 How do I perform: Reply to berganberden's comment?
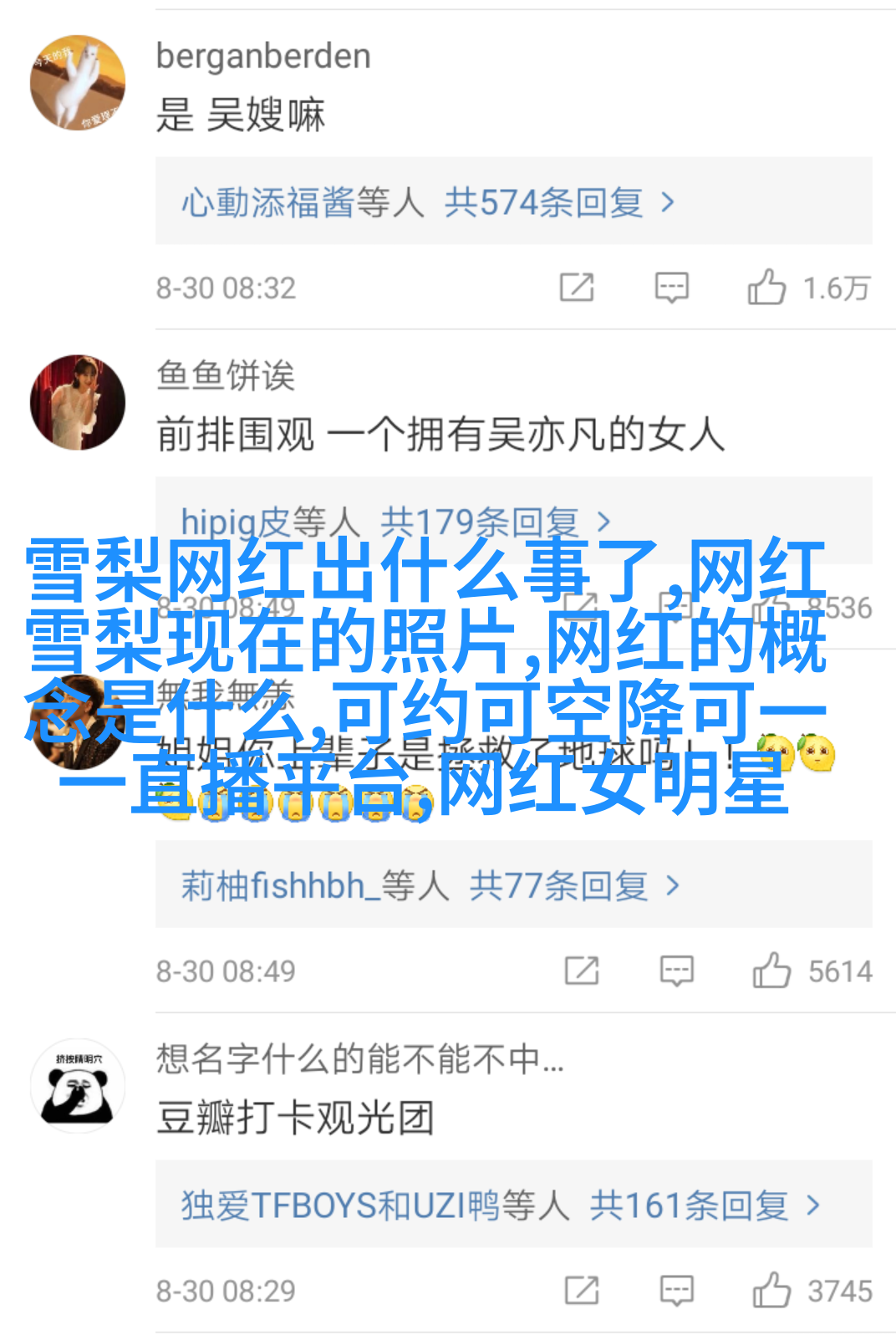click(671, 288)
